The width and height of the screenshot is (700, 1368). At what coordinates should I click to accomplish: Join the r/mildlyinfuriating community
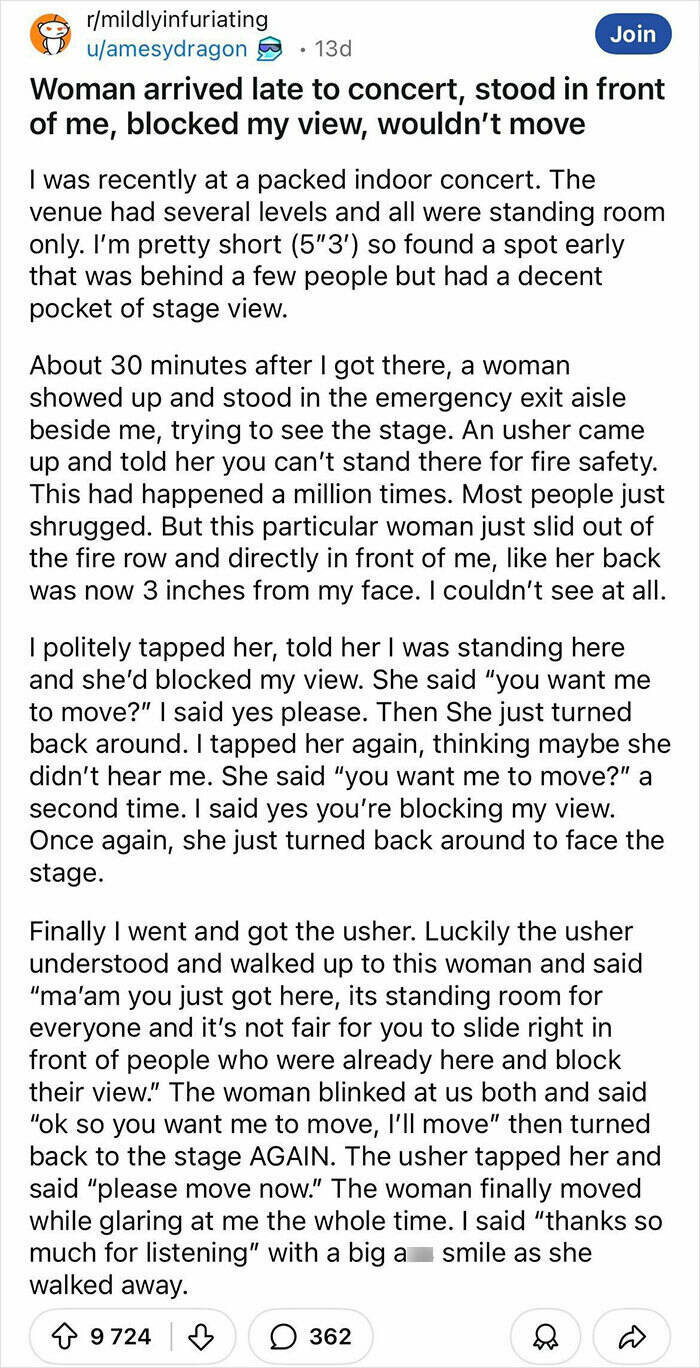point(632,34)
